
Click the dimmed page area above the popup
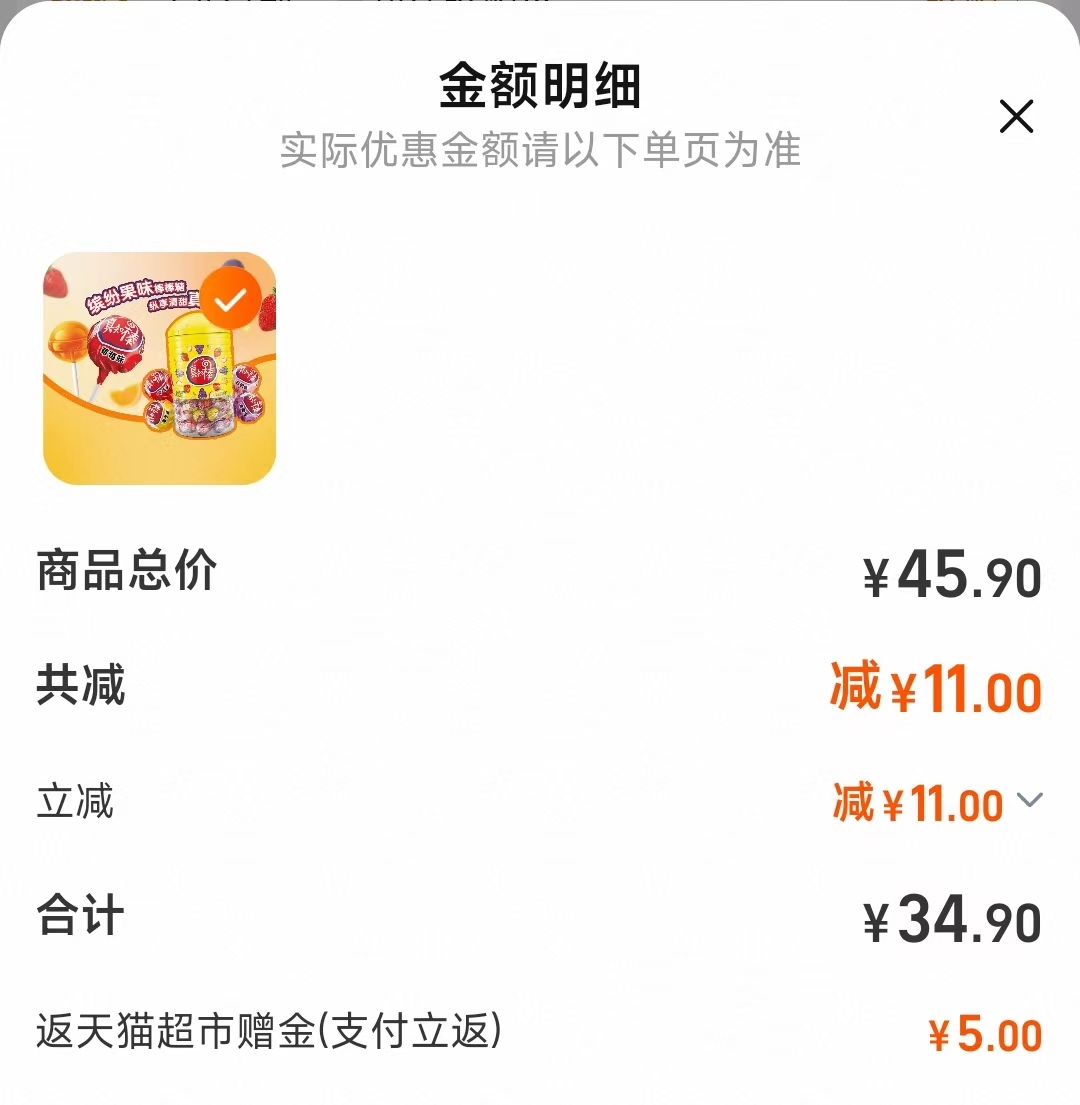(540, 3)
